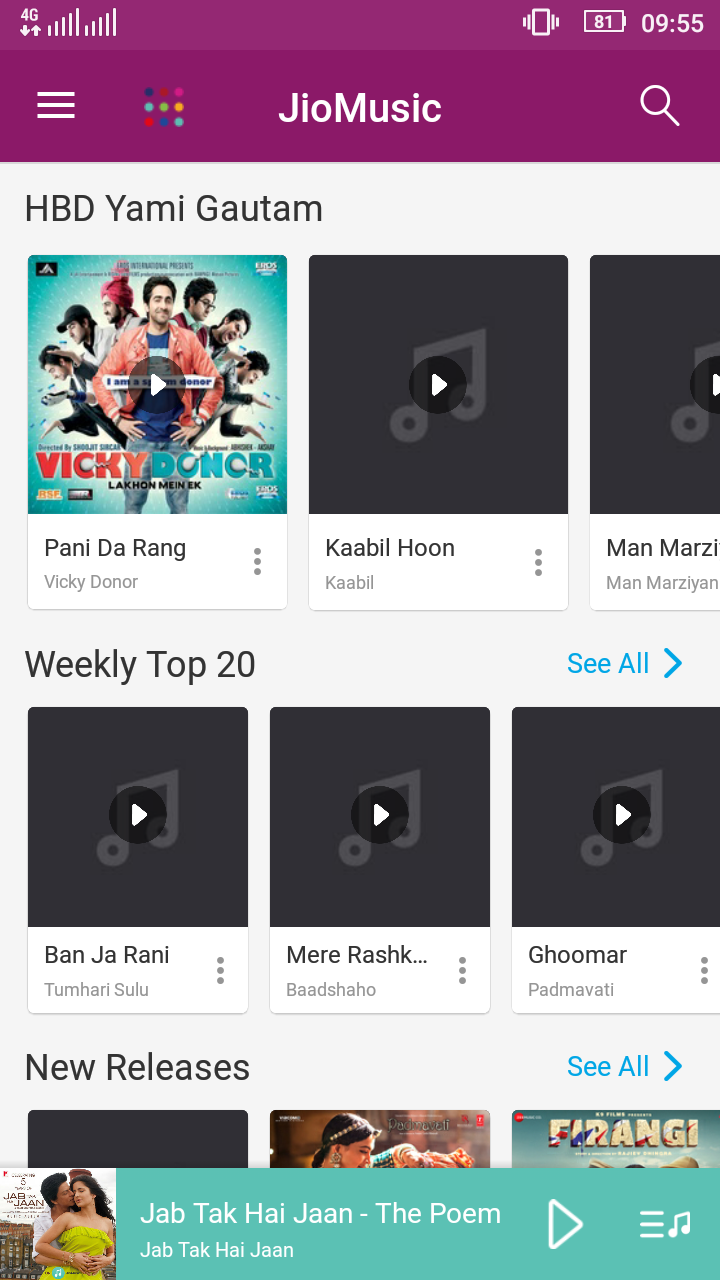See all Weekly Top 20 songs
The width and height of the screenshot is (720, 1280).
tap(624, 663)
